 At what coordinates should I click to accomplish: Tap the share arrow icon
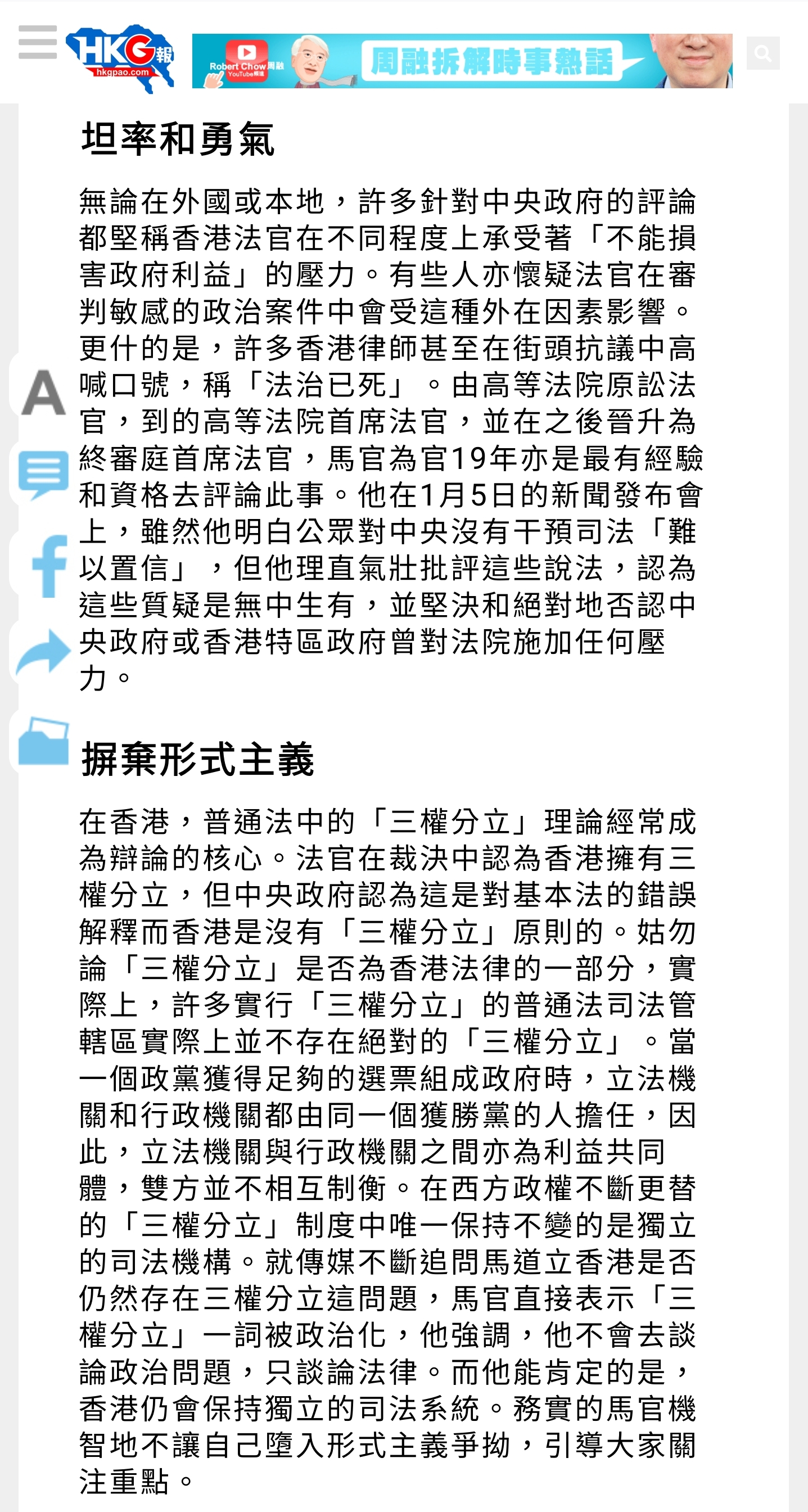(x=43, y=653)
